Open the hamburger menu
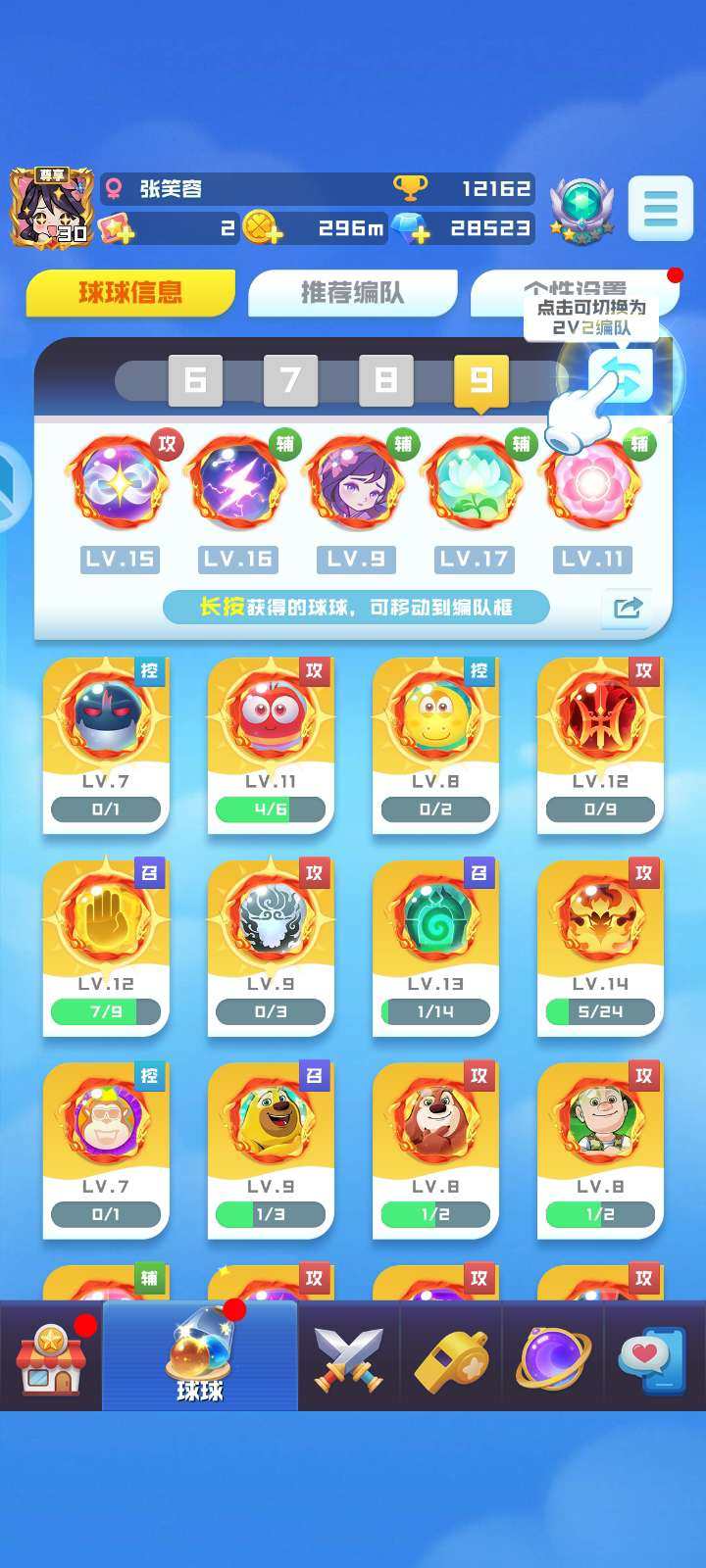This screenshot has width=706, height=1568. (x=660, y=208)
